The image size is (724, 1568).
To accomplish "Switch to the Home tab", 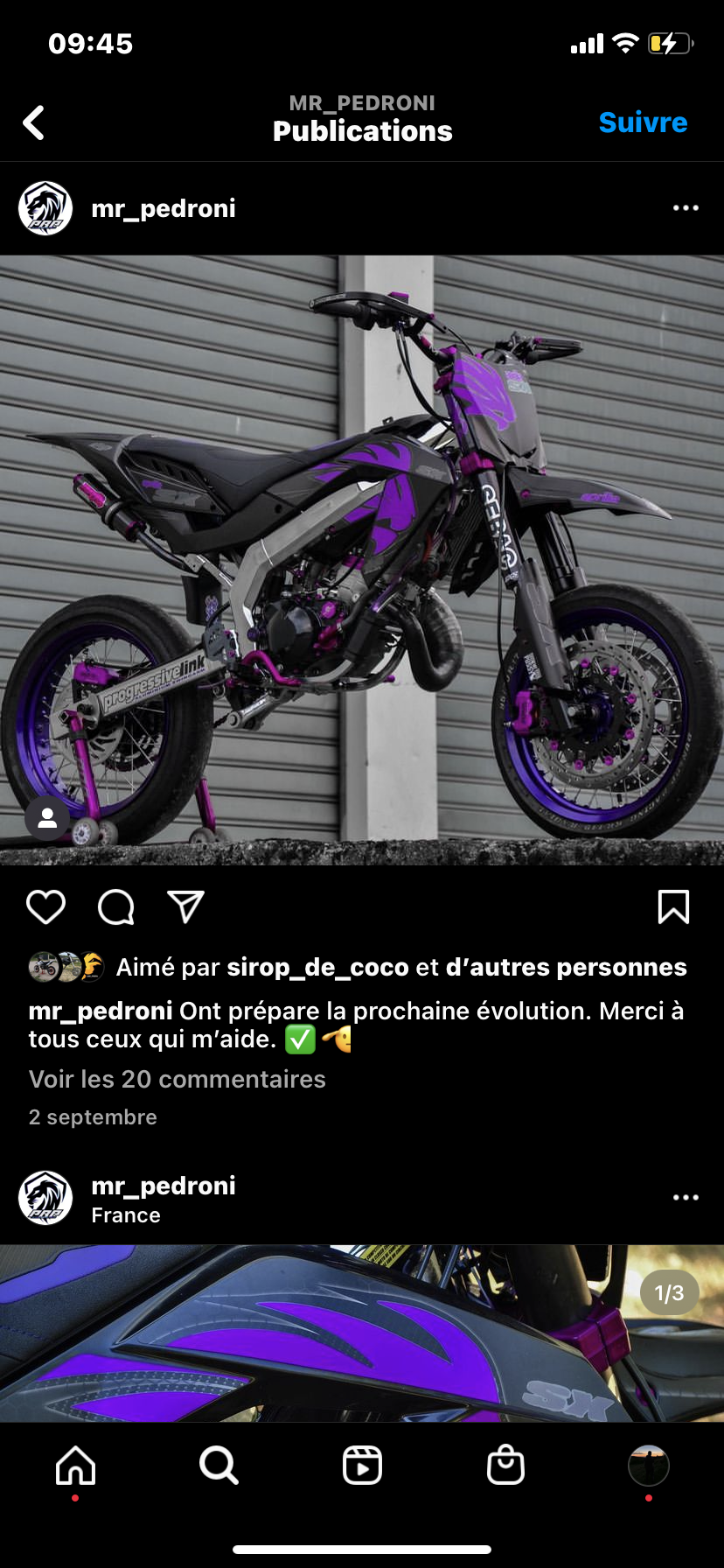I will coord(76,1465).
